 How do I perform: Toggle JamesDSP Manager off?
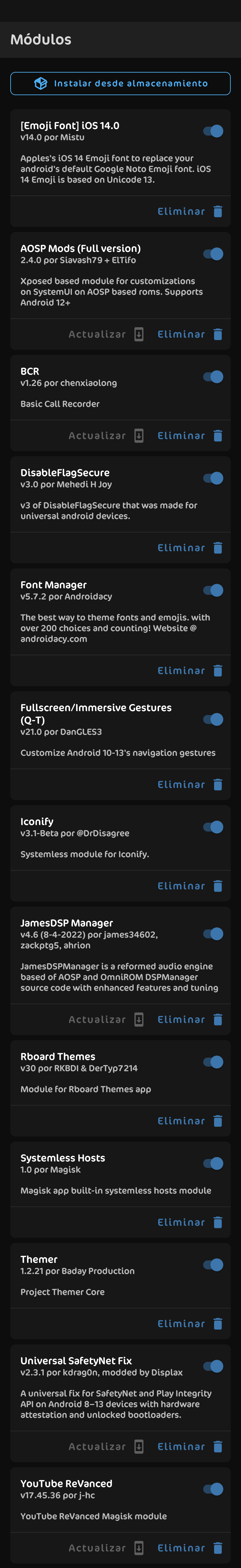tap(213, 934)
